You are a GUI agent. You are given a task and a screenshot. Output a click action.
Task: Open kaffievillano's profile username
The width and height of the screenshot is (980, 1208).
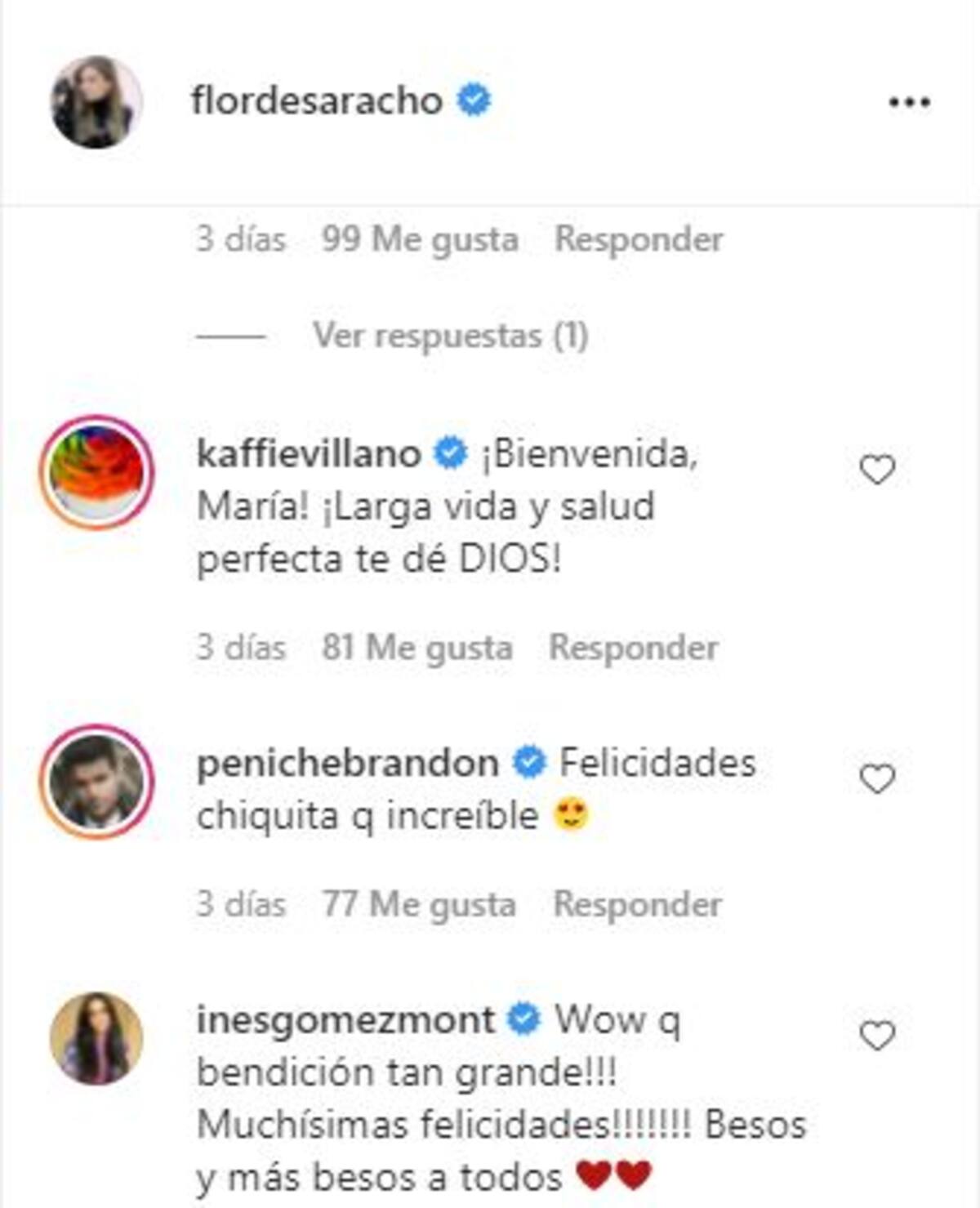309,453
